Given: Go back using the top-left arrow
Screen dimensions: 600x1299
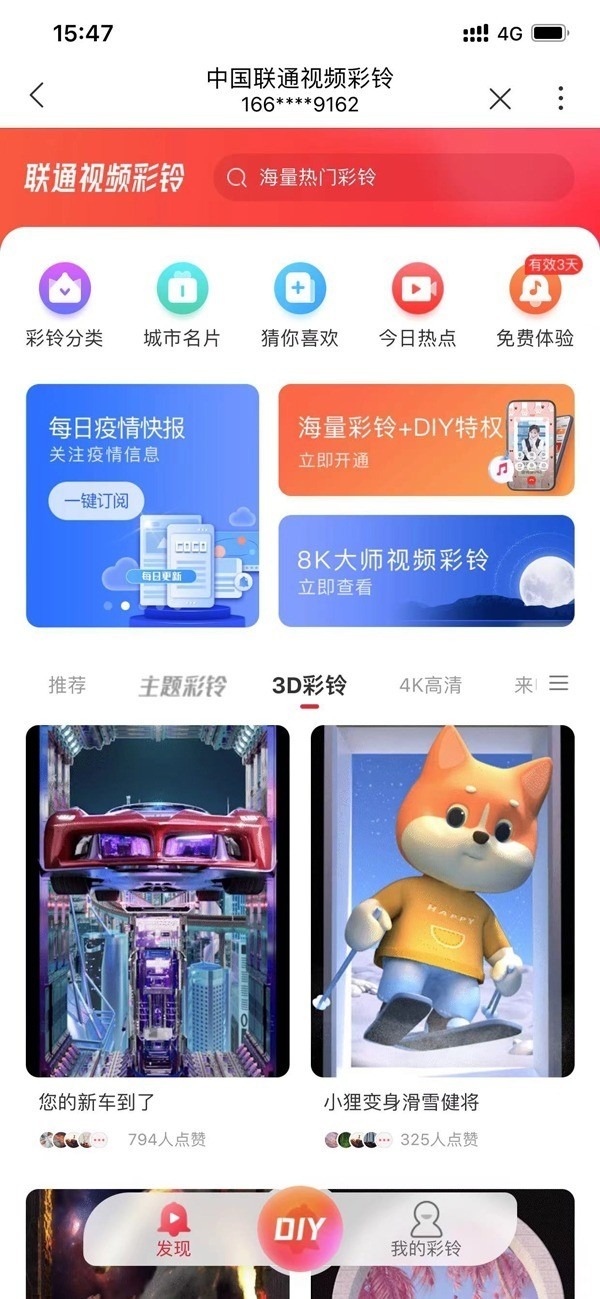Looking at the screenshot, I should (x=37, y=96).
